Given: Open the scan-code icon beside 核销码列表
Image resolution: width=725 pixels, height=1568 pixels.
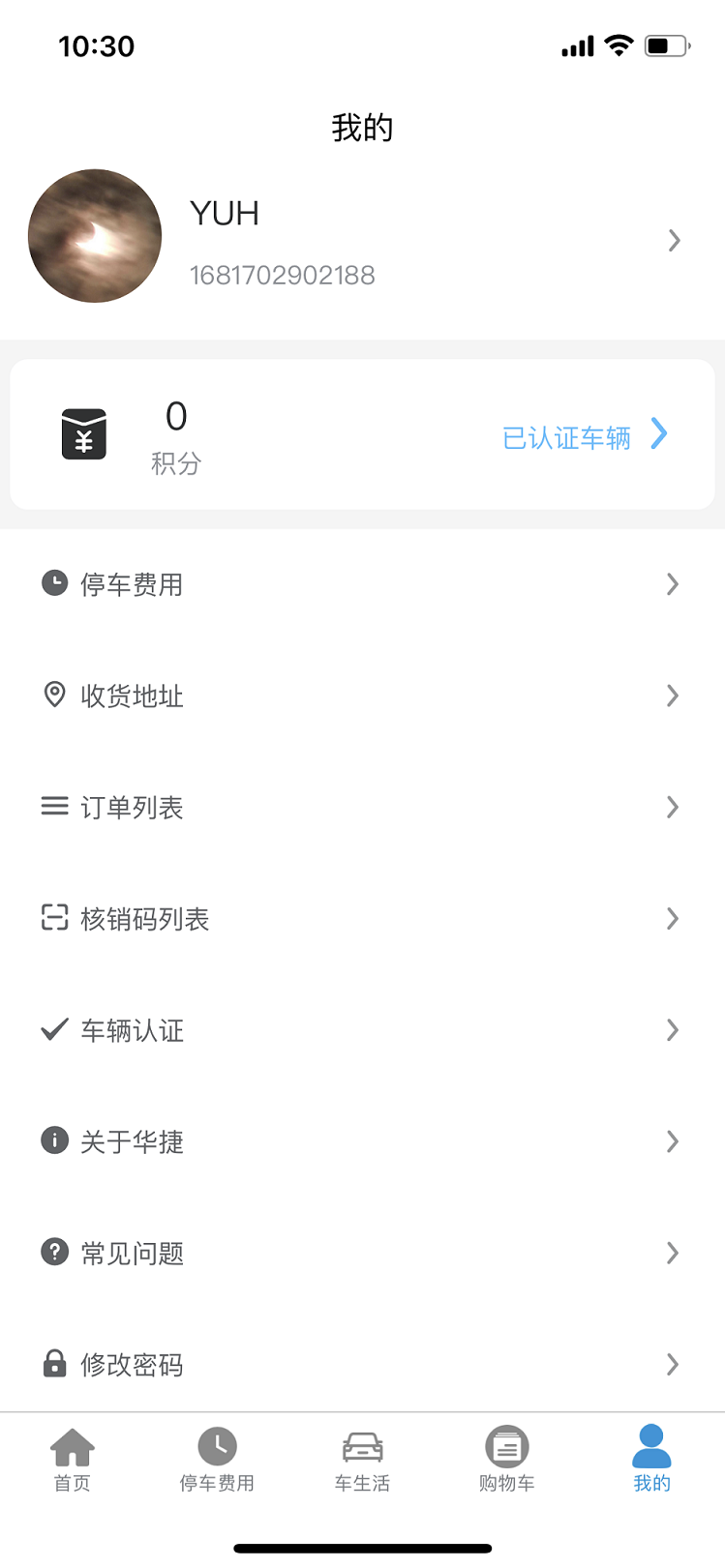Looking at the screenshot, I should tap(53, 918).
